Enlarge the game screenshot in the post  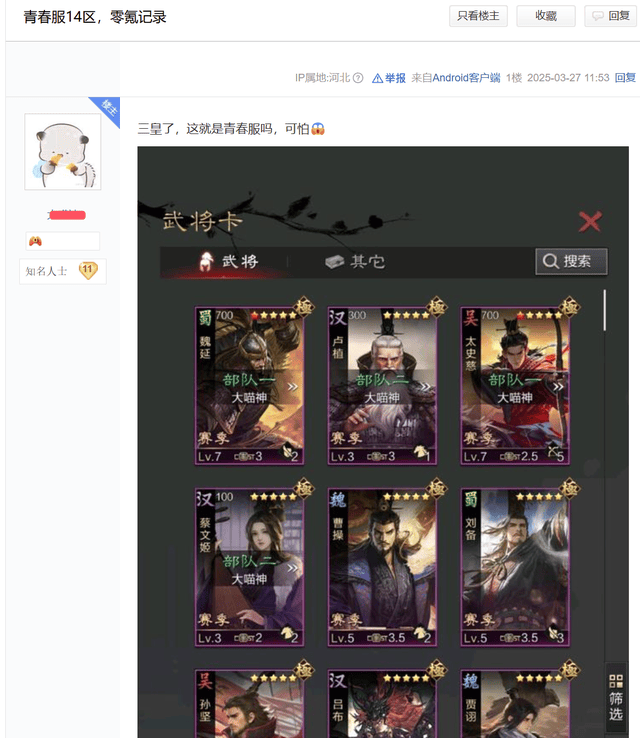click(x=383, y=440)
